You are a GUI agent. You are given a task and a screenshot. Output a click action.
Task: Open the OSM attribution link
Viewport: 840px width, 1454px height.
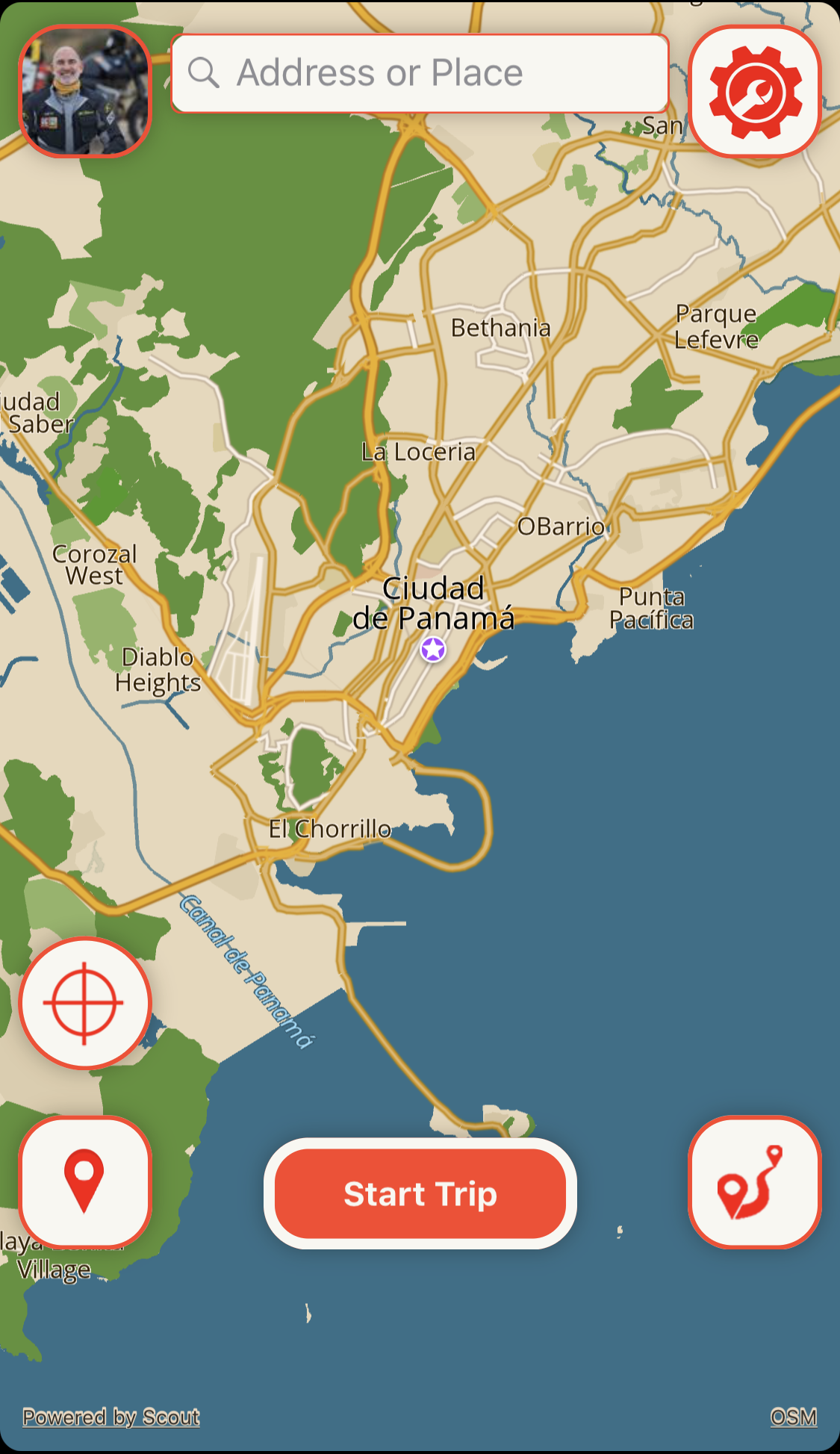pyautogui.click(x=793, y=1417)
